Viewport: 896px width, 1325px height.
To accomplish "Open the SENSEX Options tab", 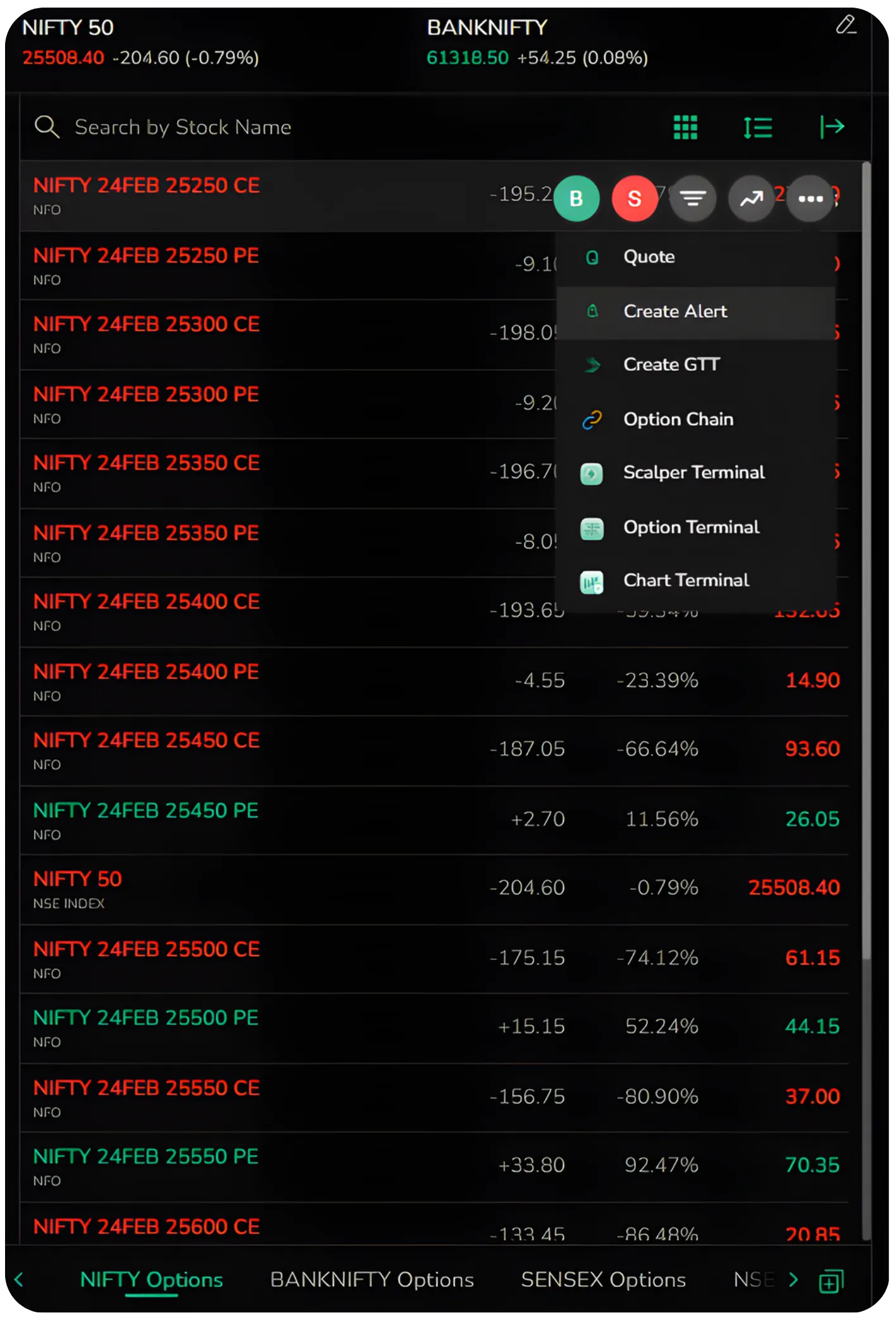I will 603,1280.
